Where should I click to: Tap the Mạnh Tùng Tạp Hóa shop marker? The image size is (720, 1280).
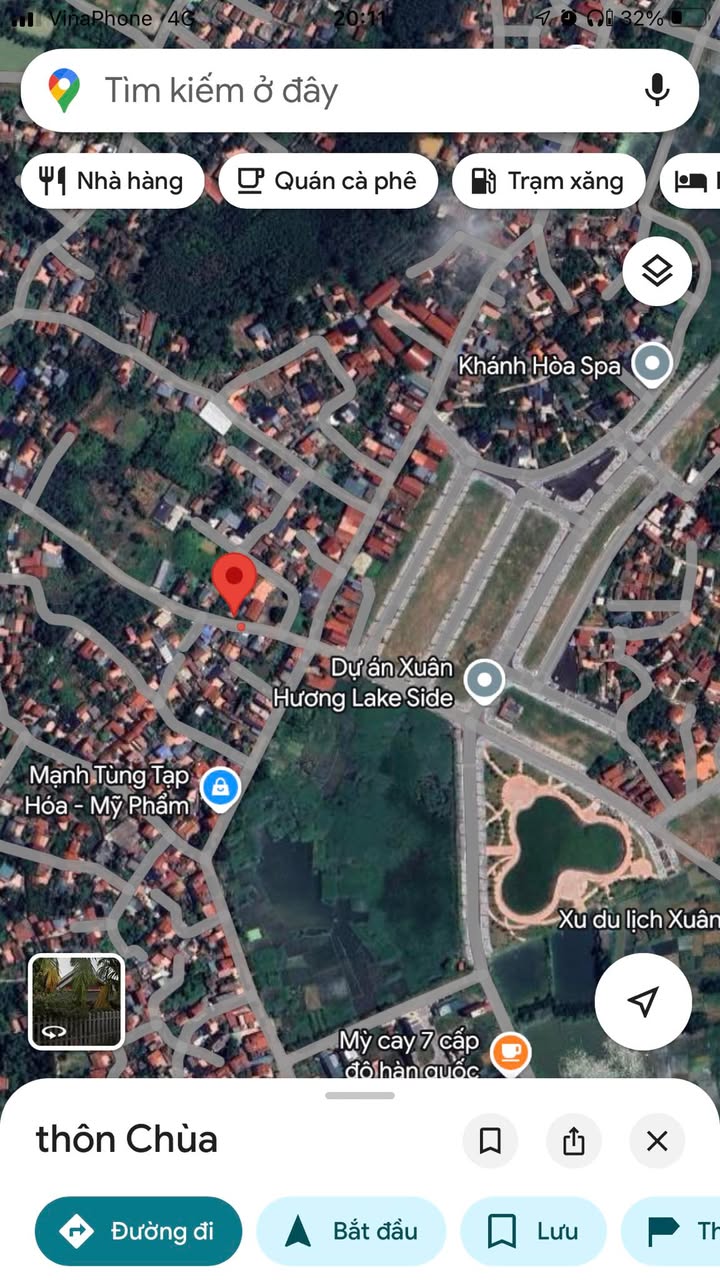pos(220,788)
